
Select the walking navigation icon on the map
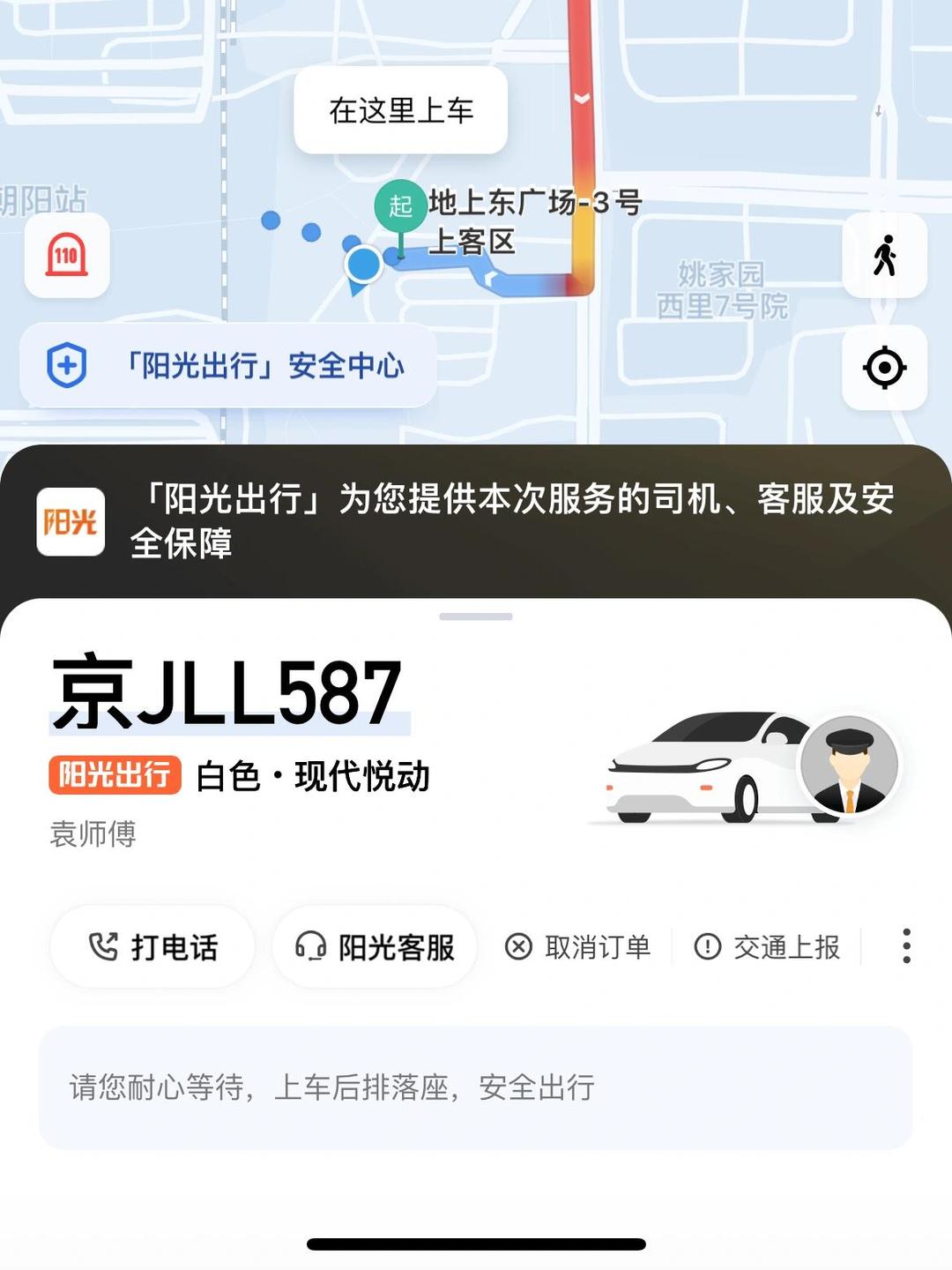(886, 253)
